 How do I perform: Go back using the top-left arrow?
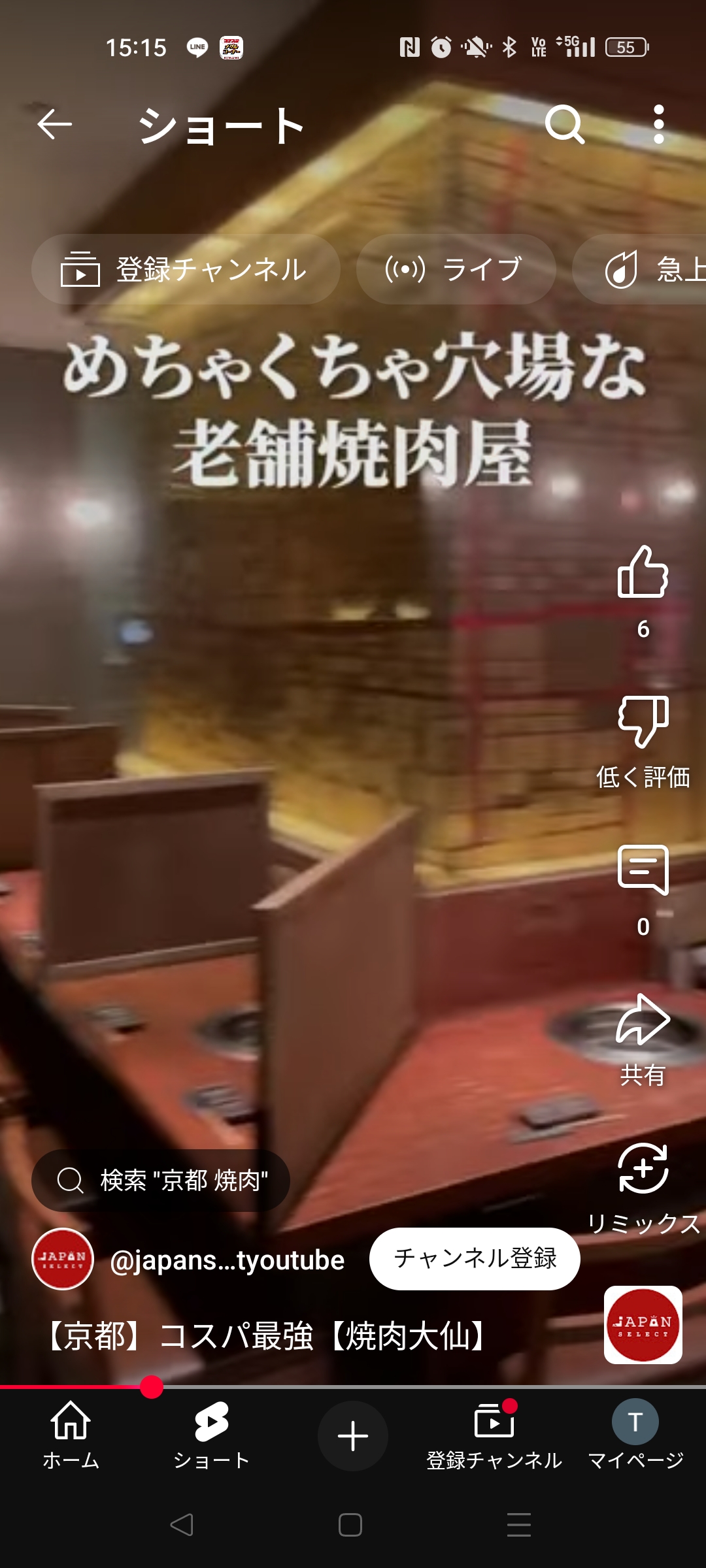(x=54, y=124)
